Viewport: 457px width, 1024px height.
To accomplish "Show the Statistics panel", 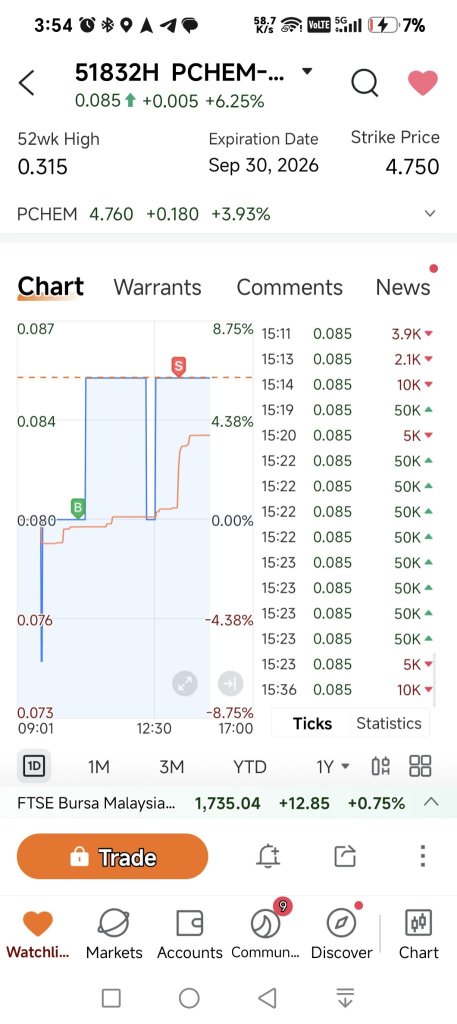I will tap(388, 724).
